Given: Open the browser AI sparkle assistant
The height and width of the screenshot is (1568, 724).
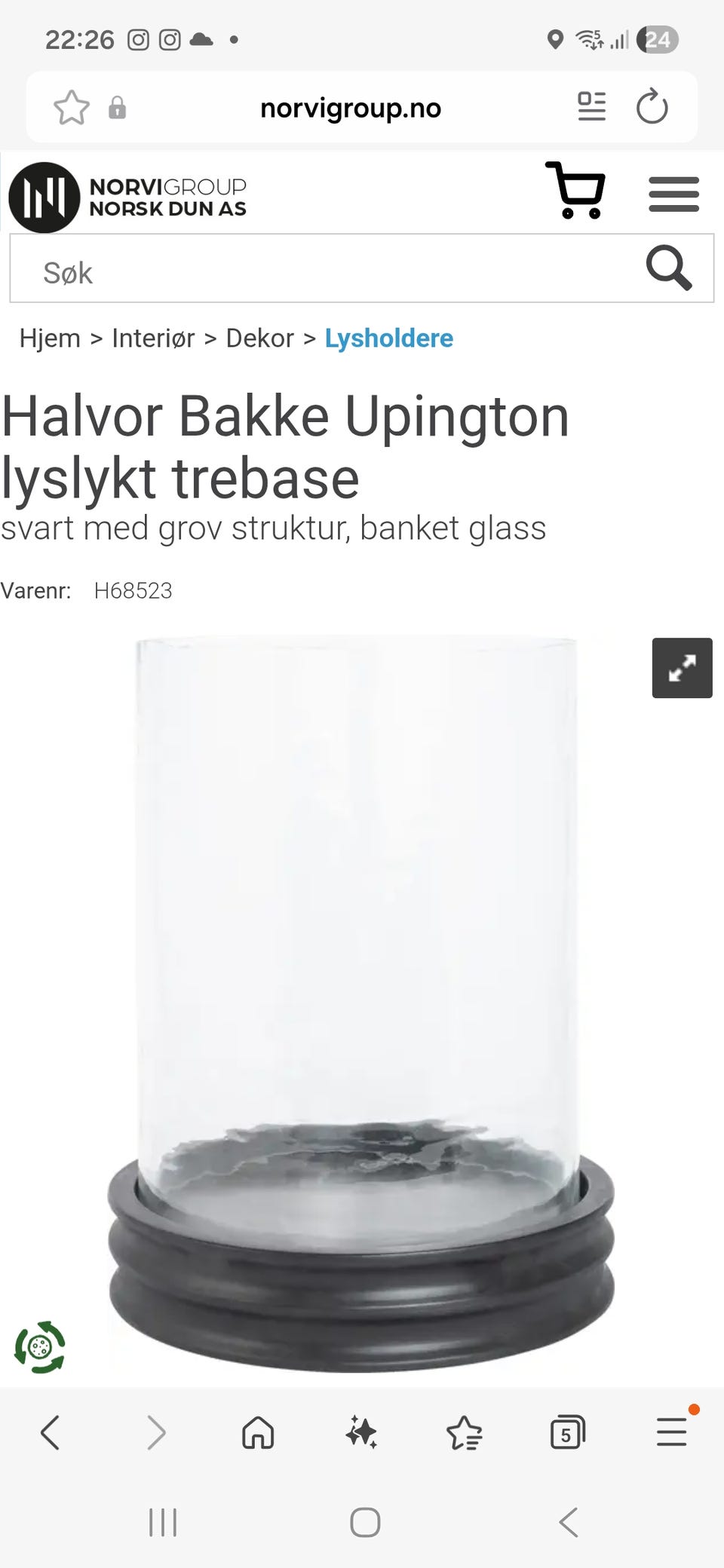Looking at the screenshot, I should pos(361,1432).
